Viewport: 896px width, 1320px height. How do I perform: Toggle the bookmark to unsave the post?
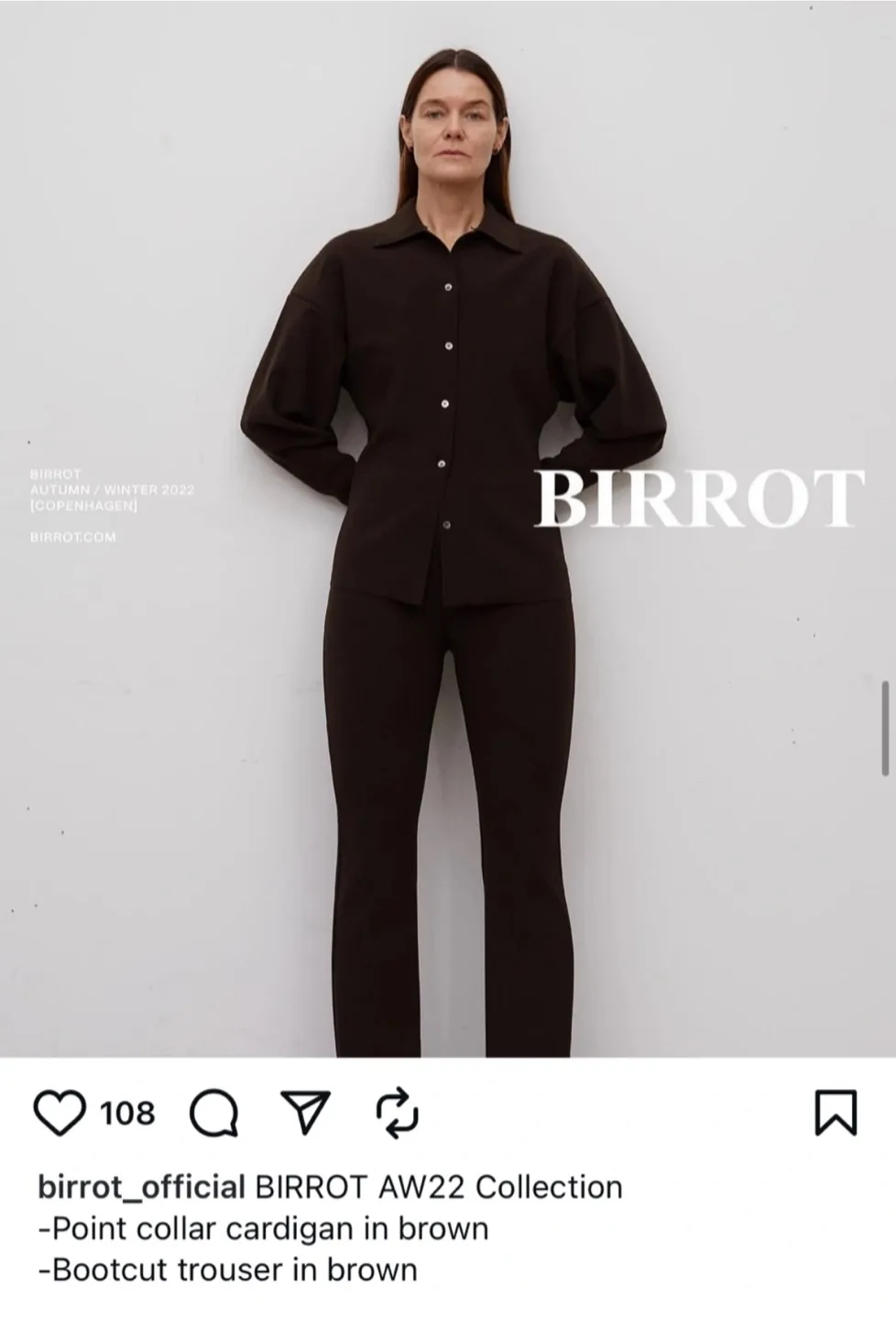[836, 1111]
